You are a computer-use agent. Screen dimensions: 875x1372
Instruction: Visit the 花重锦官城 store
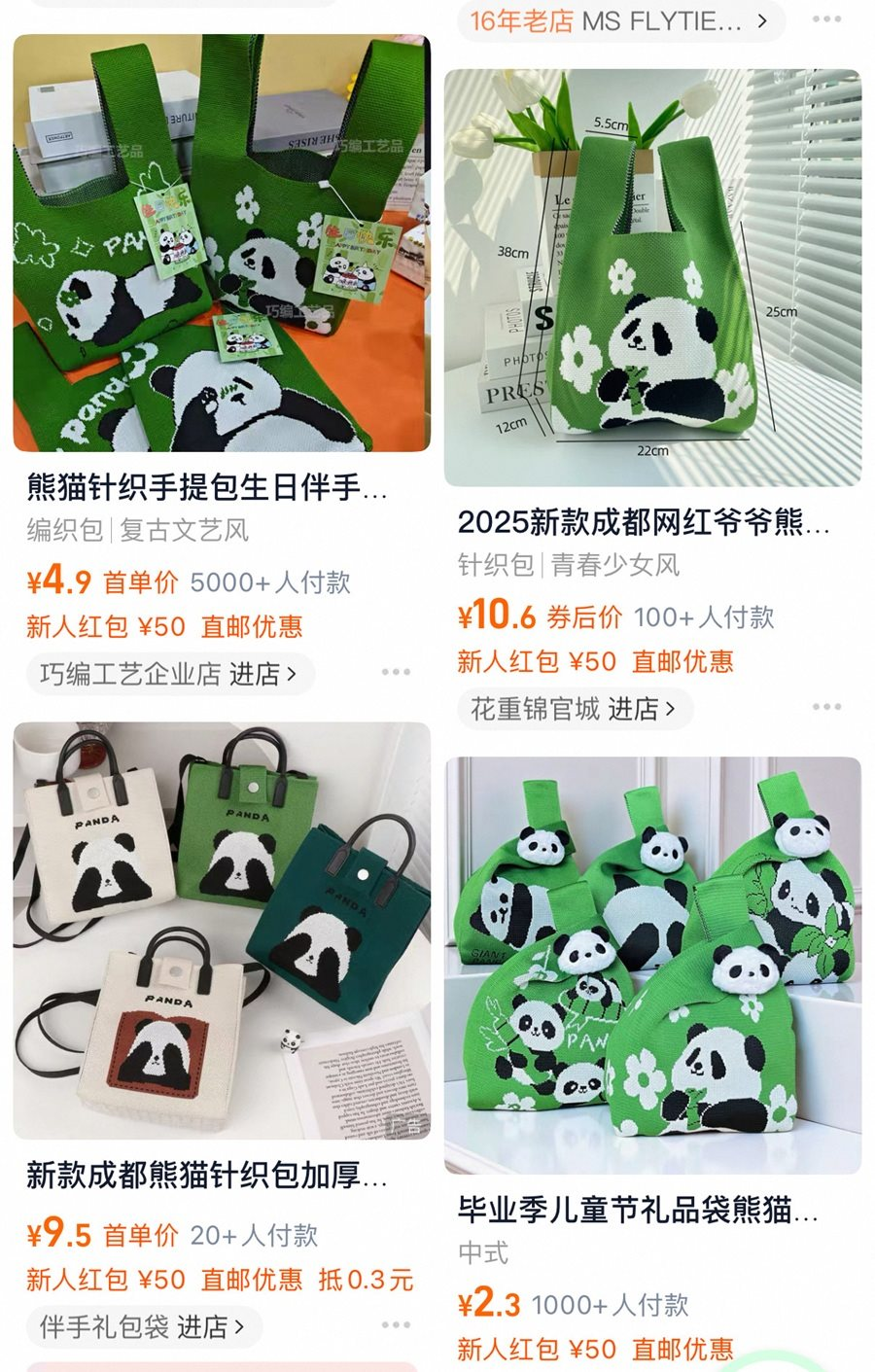tap(574, 709)
